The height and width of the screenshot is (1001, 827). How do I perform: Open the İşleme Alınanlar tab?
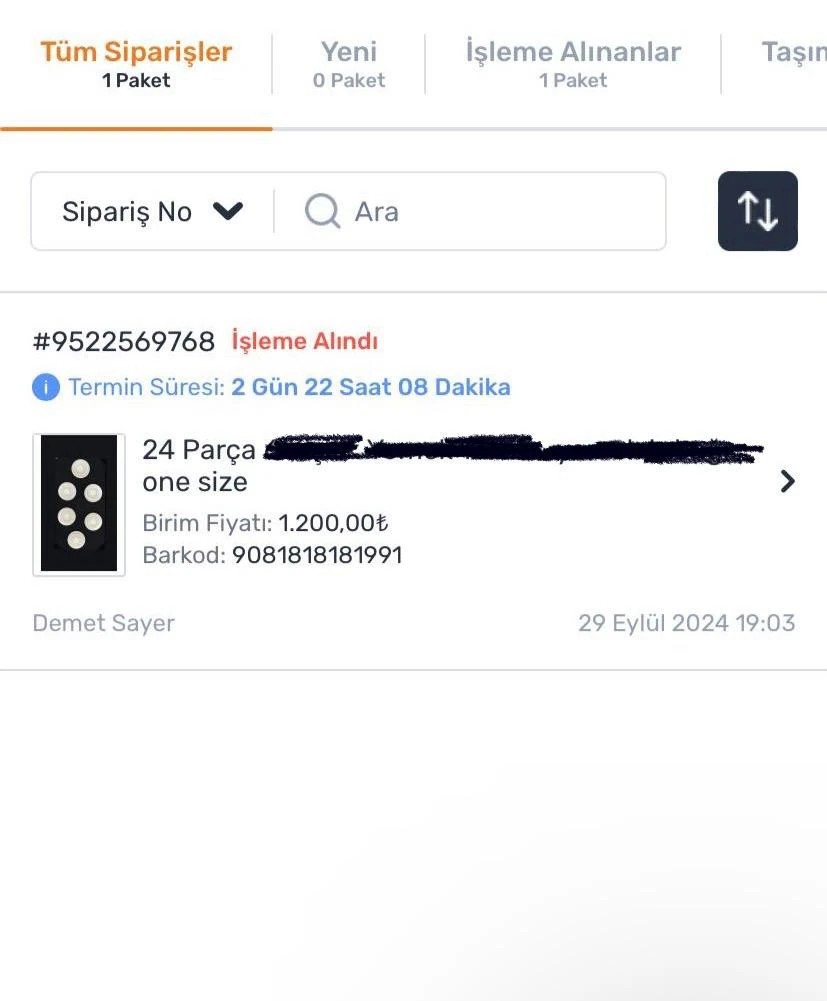(573, 63)
